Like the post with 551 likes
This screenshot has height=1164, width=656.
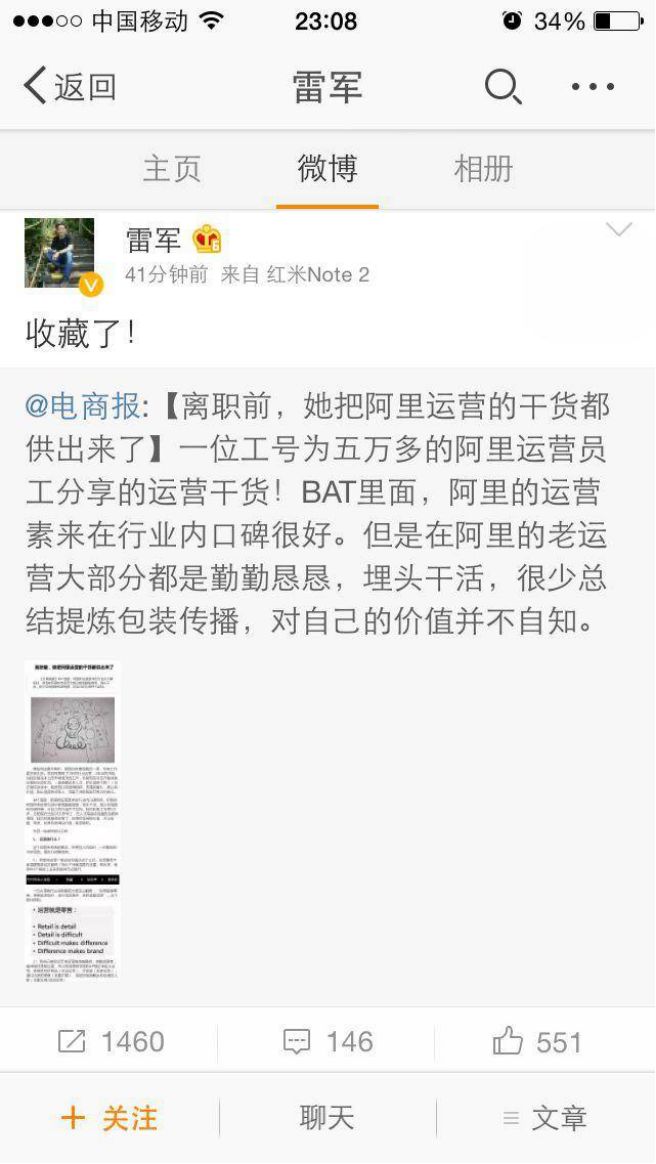click(x=537, y=1042)
